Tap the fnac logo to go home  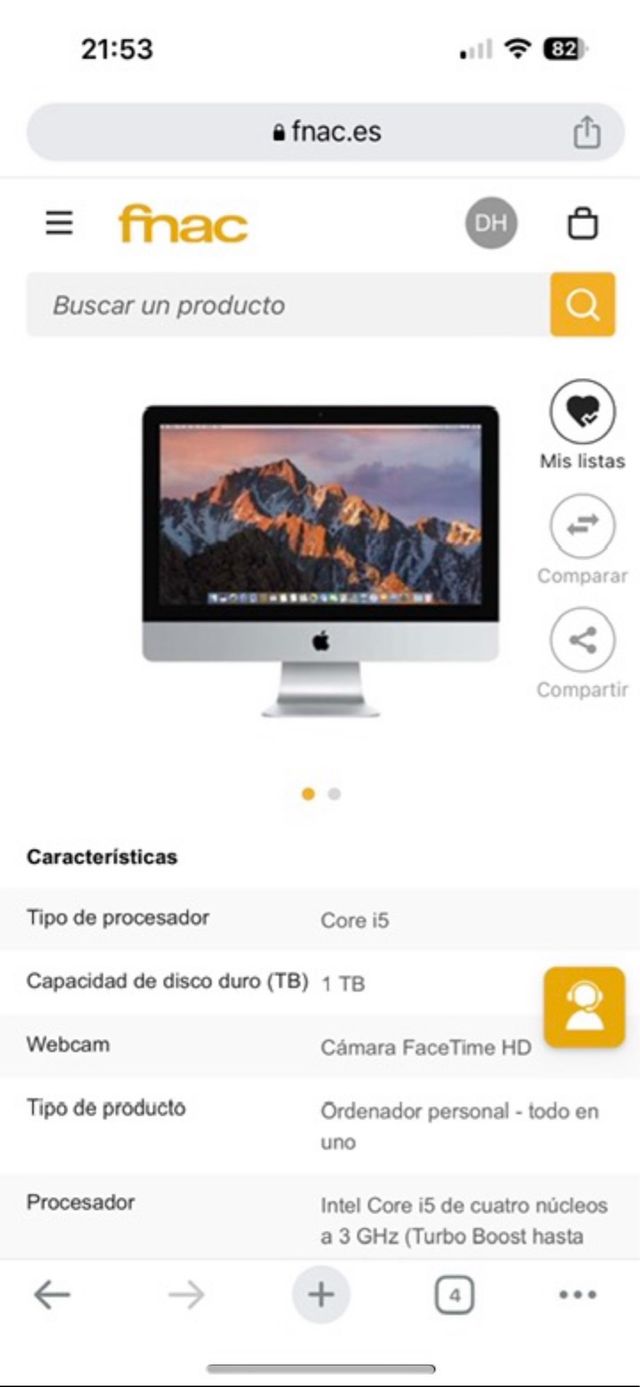coord(182,224)
